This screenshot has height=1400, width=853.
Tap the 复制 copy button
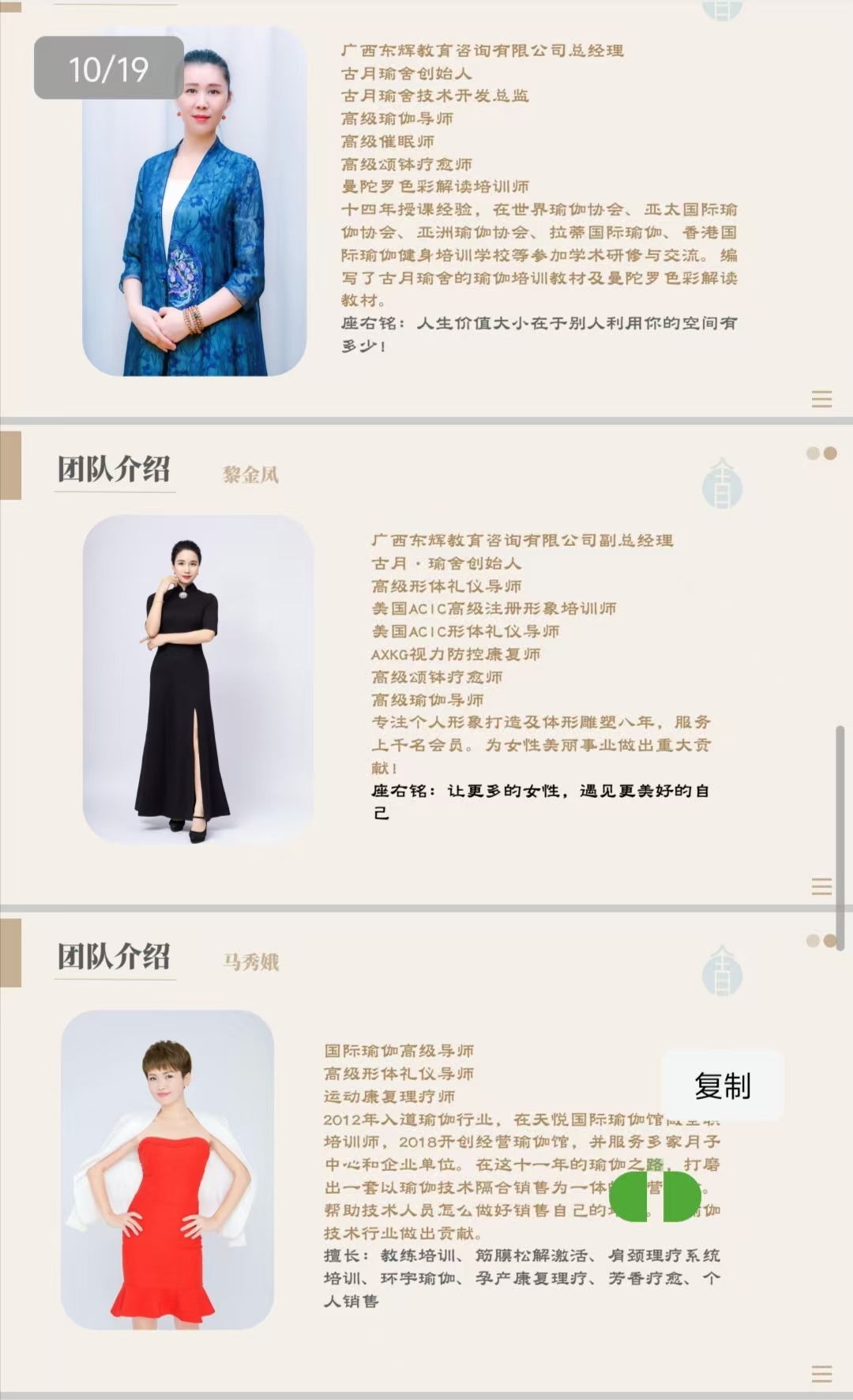[x=722, y=1086]
